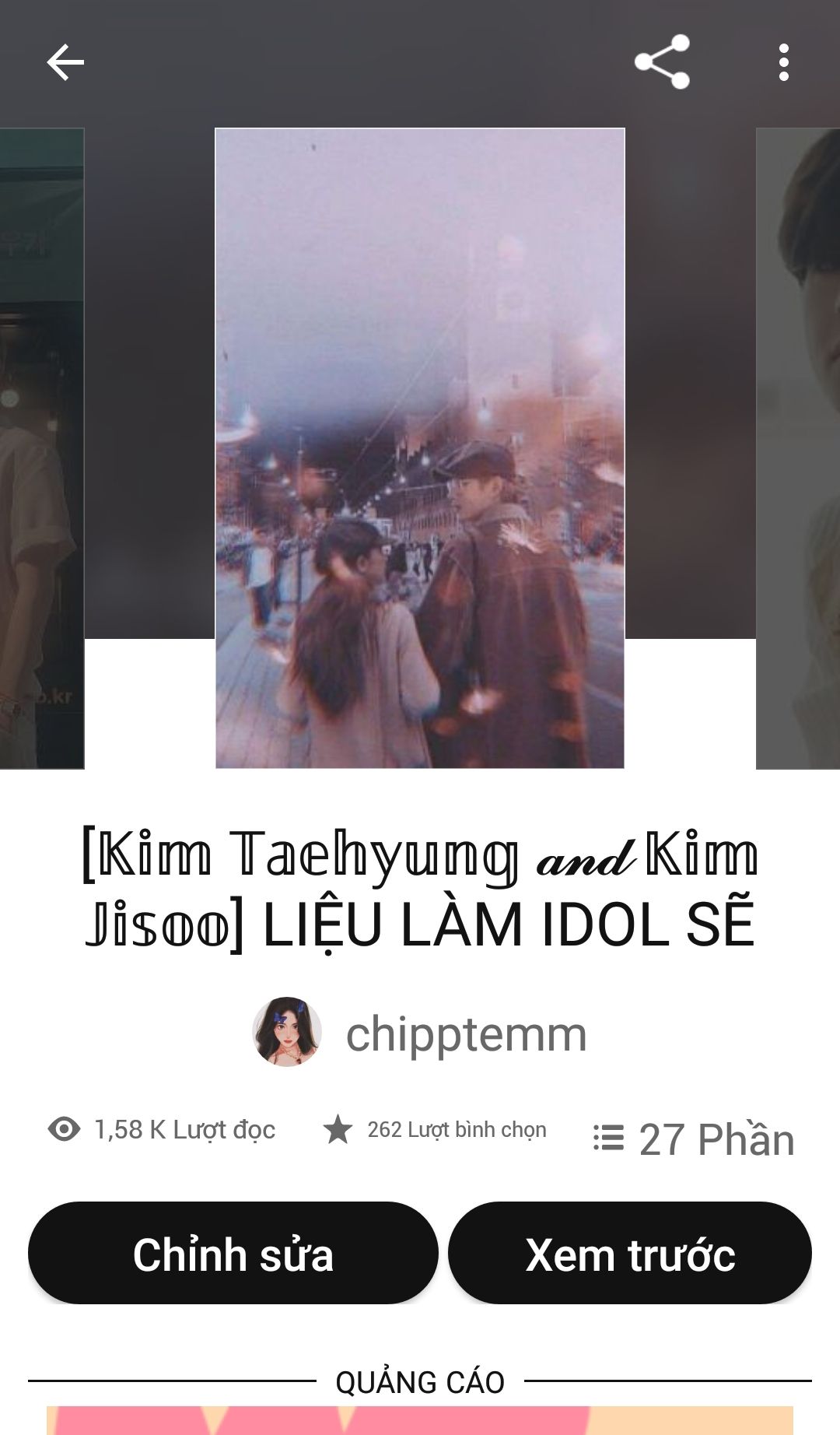Open the Kim Taehyung and Kim Jisoo cover
The height and width of the screenshot is (1435, 840).
[x=420, y=448]
